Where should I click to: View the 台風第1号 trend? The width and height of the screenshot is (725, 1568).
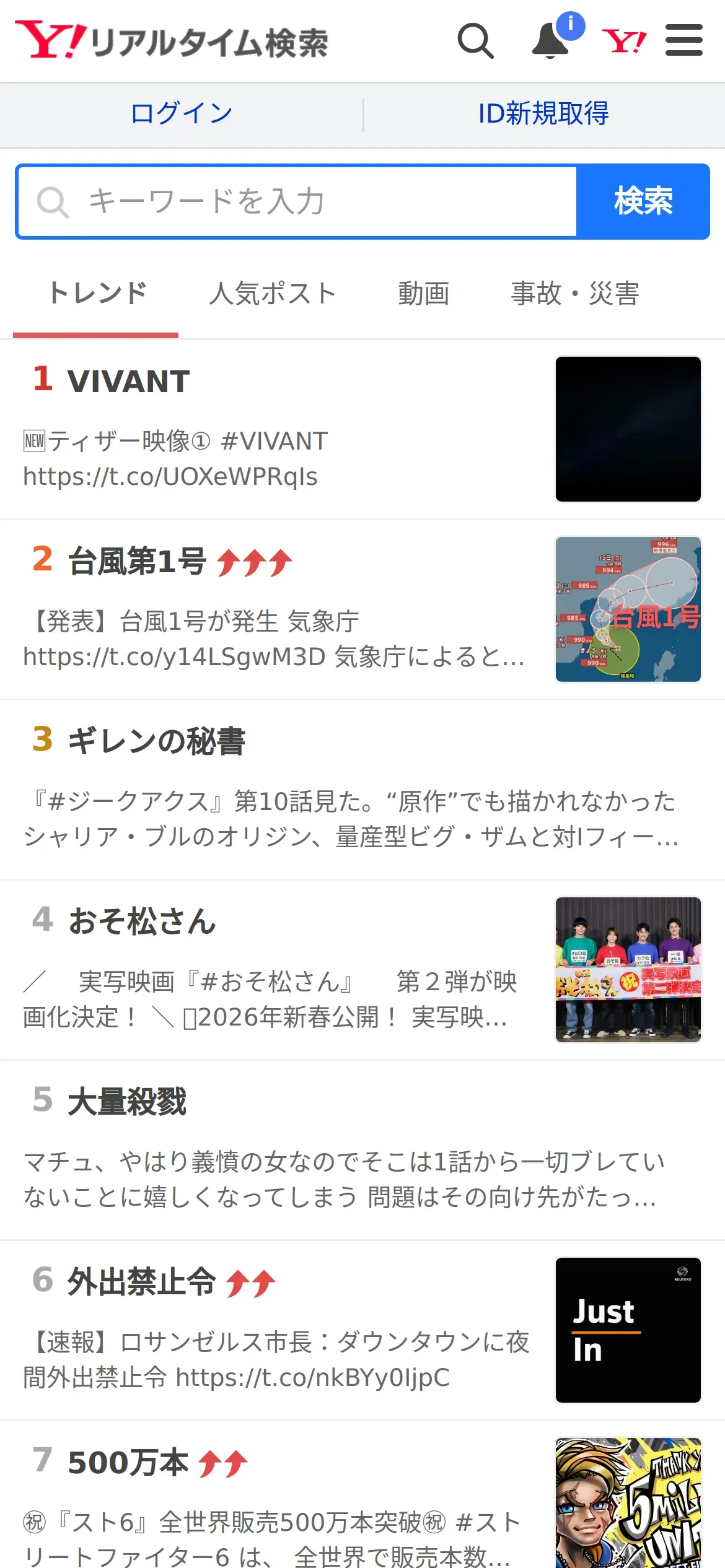click(x=138, y=562)
